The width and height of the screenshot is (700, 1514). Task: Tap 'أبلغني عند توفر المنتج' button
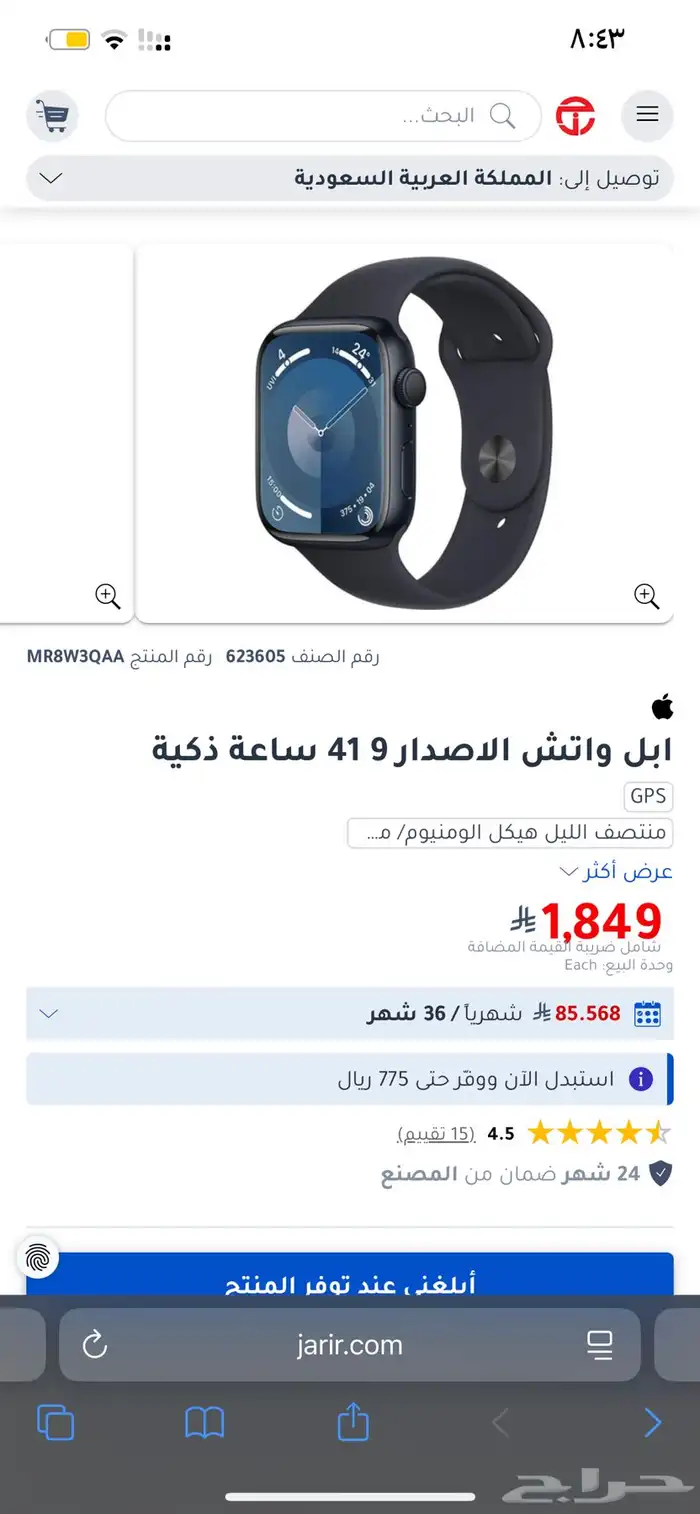click(350, 1280)
